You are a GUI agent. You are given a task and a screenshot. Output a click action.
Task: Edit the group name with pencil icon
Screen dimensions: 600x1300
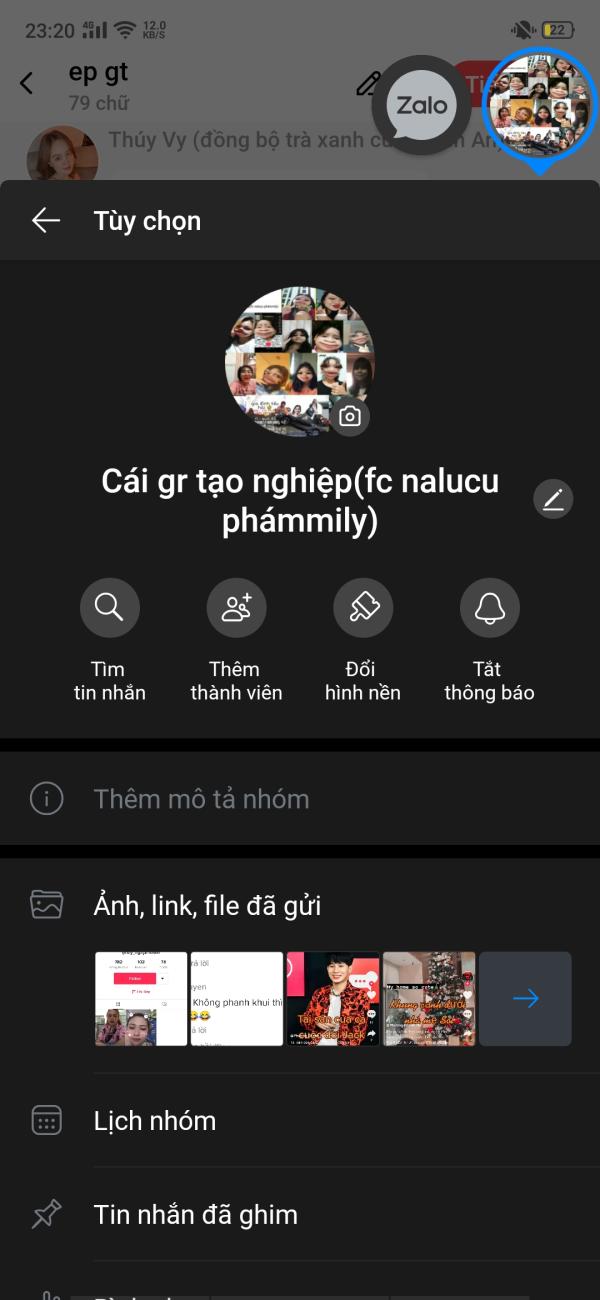click(553, 498)
